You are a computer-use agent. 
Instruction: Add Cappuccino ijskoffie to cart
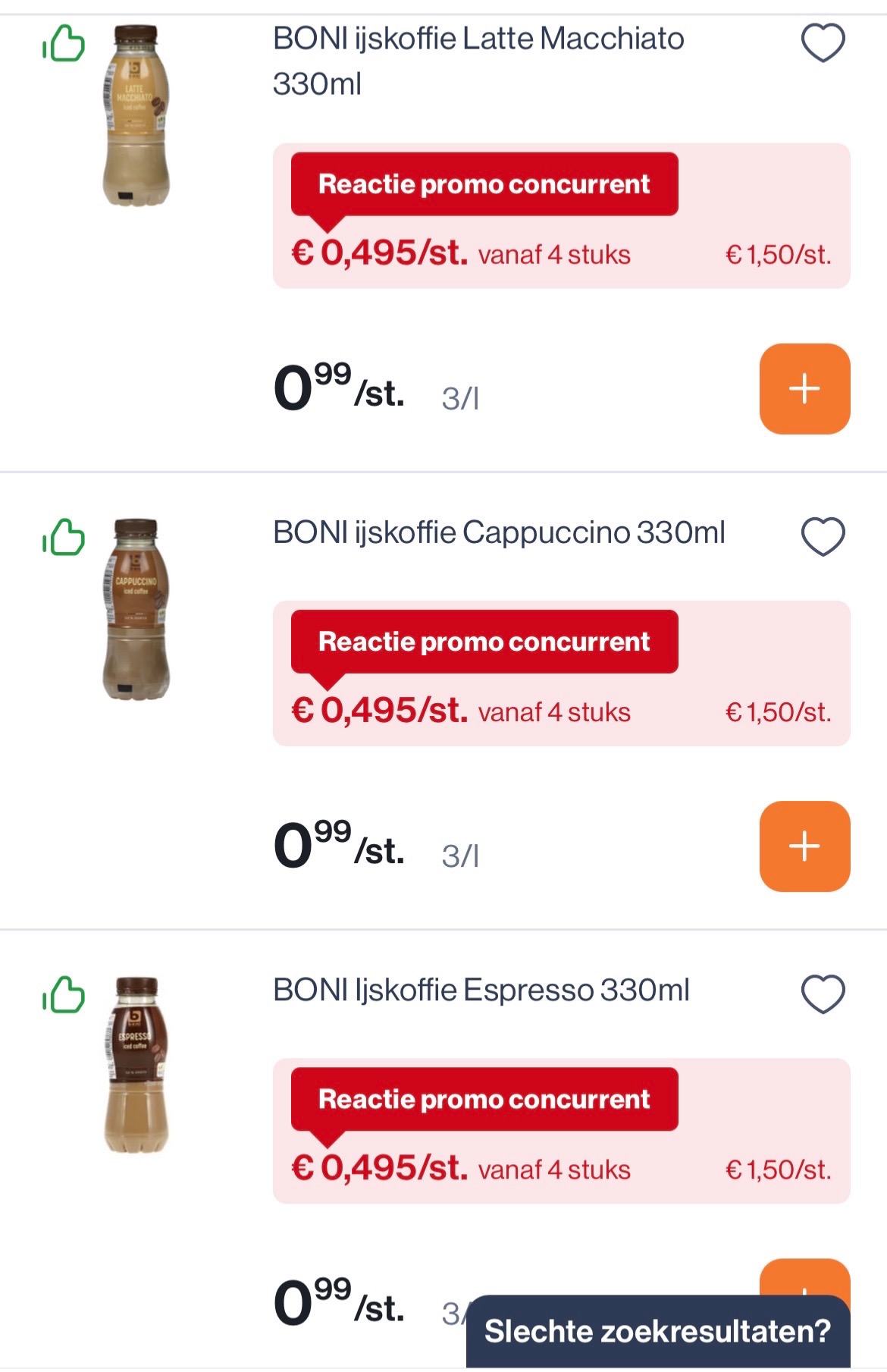click(x=804, y=846)
